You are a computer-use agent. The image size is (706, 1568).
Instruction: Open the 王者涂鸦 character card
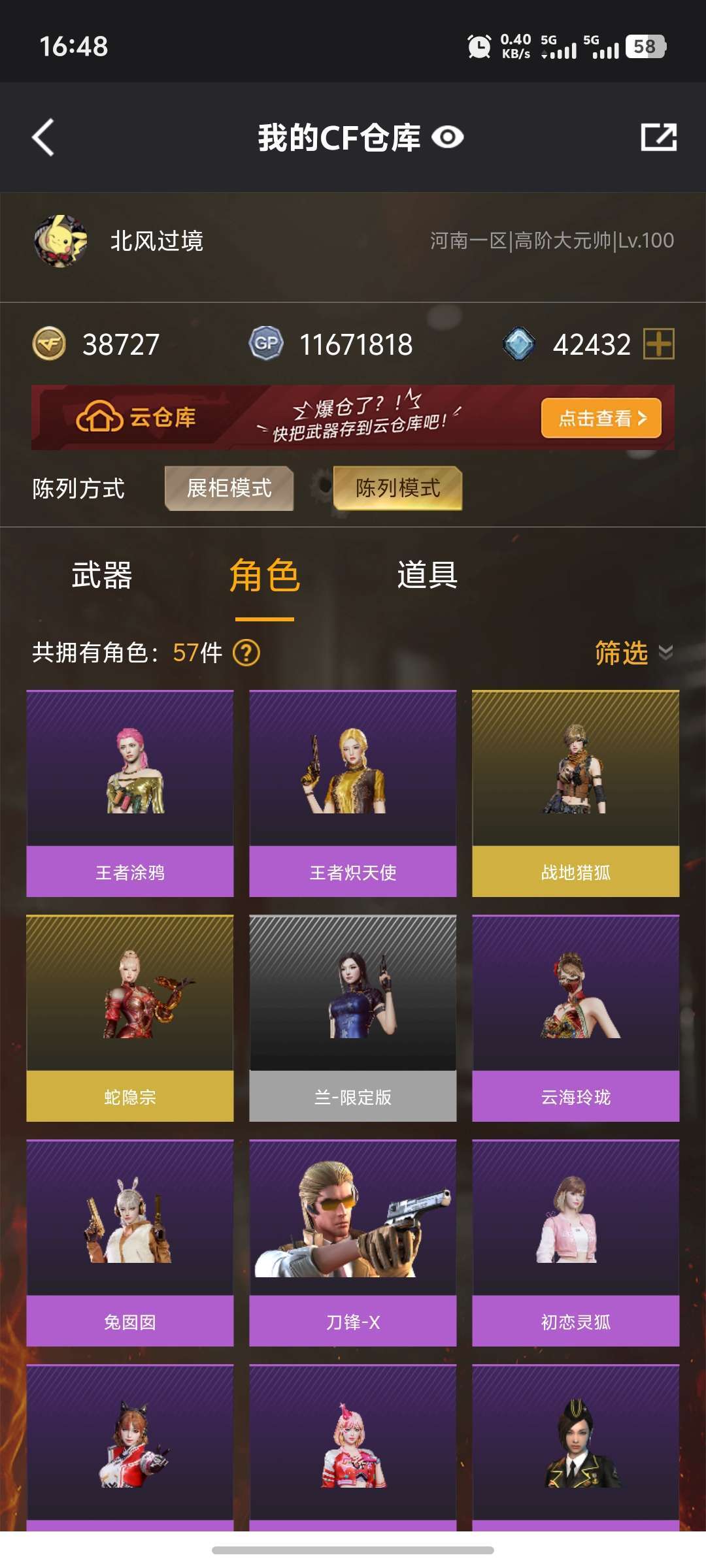(130, 793)
